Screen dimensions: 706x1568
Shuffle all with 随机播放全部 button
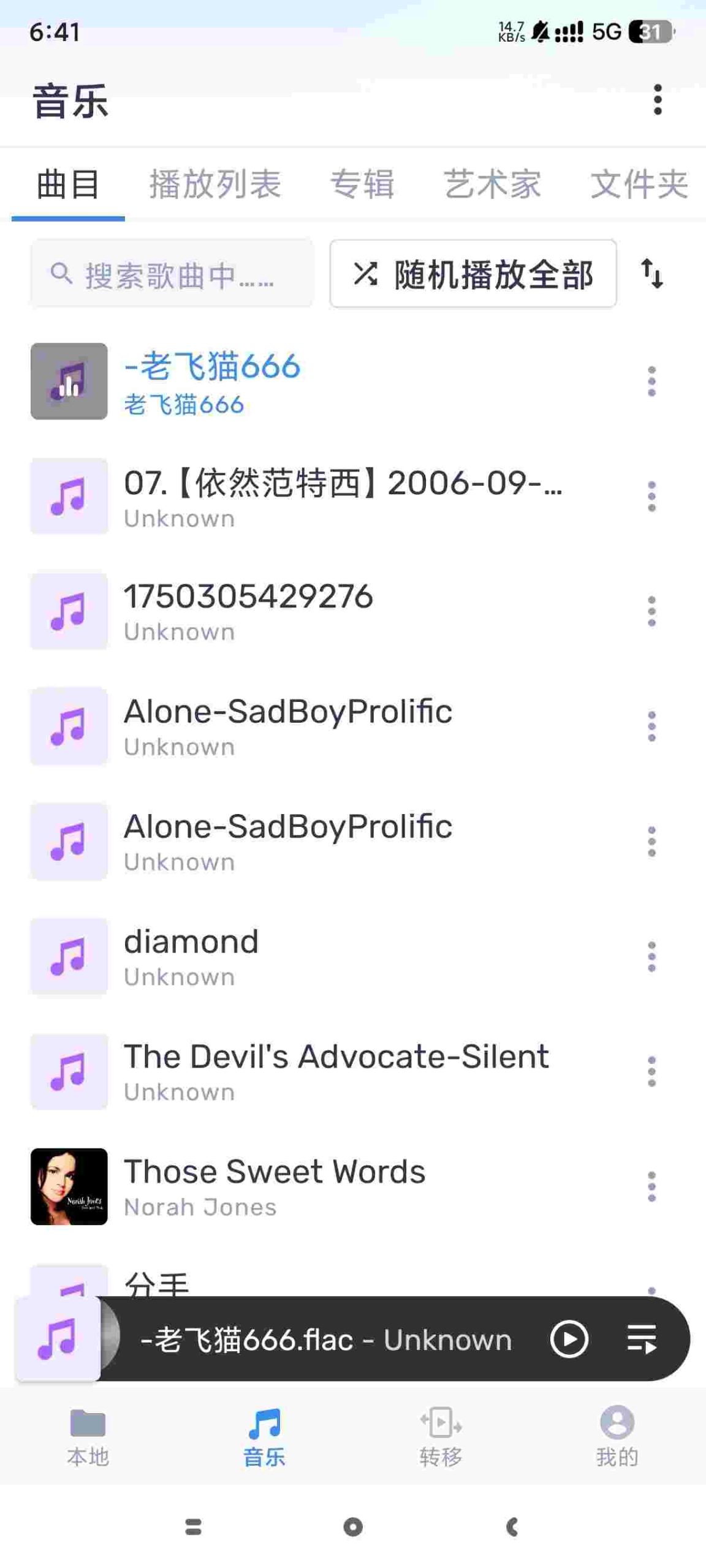tap(473, 274)
